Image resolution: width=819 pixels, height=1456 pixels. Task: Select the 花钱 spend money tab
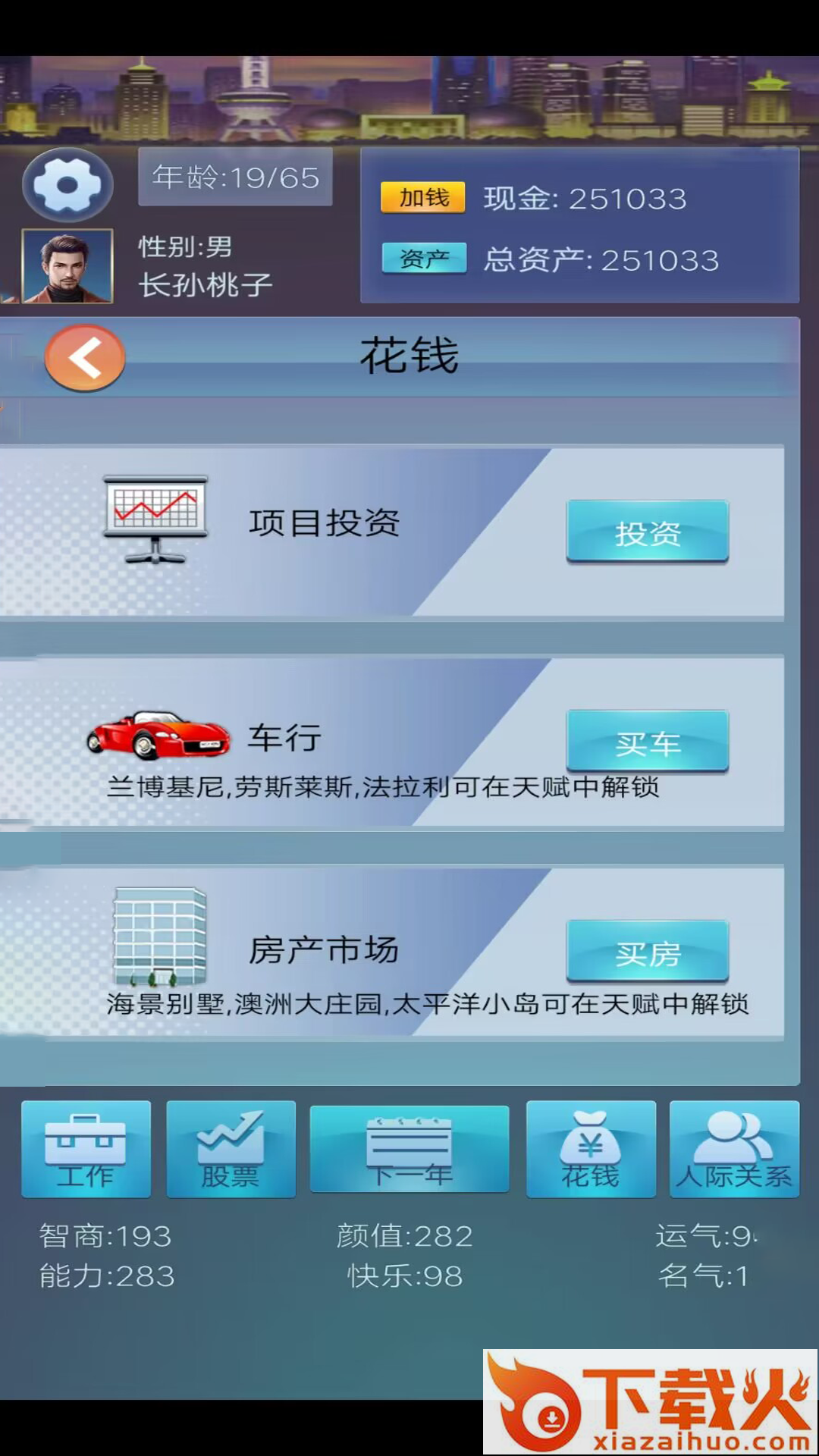[x=591, y=1149]
